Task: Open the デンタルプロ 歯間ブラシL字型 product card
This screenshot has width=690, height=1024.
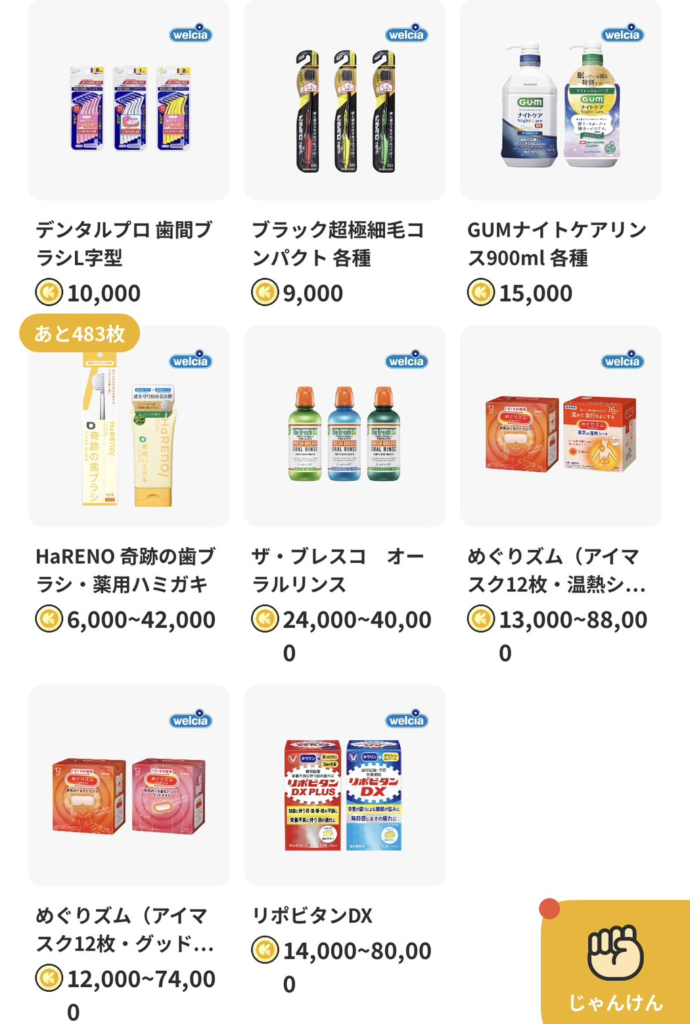Action: coord(129,100)
